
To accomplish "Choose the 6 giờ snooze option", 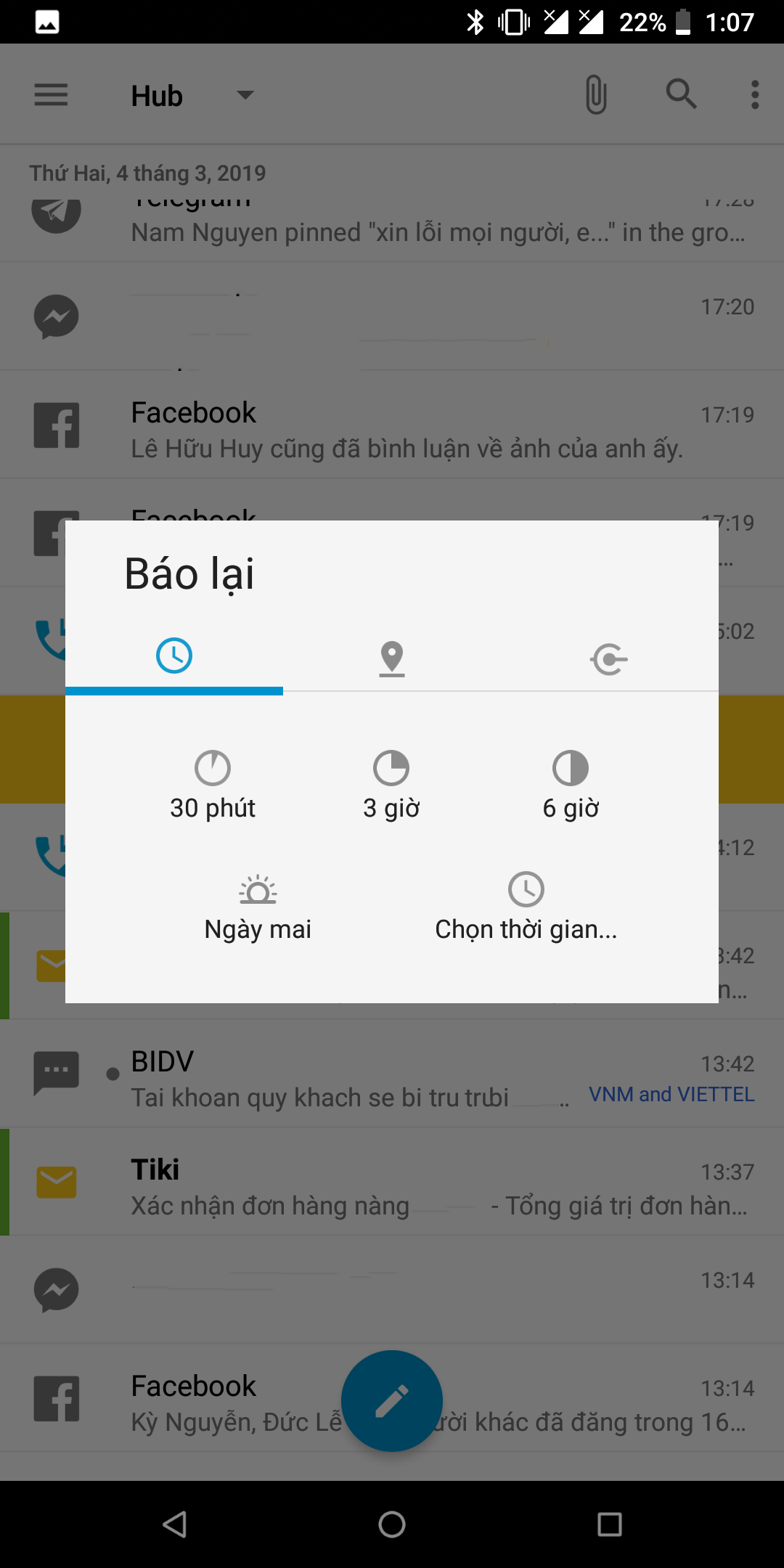I will (x=571, y=785).
